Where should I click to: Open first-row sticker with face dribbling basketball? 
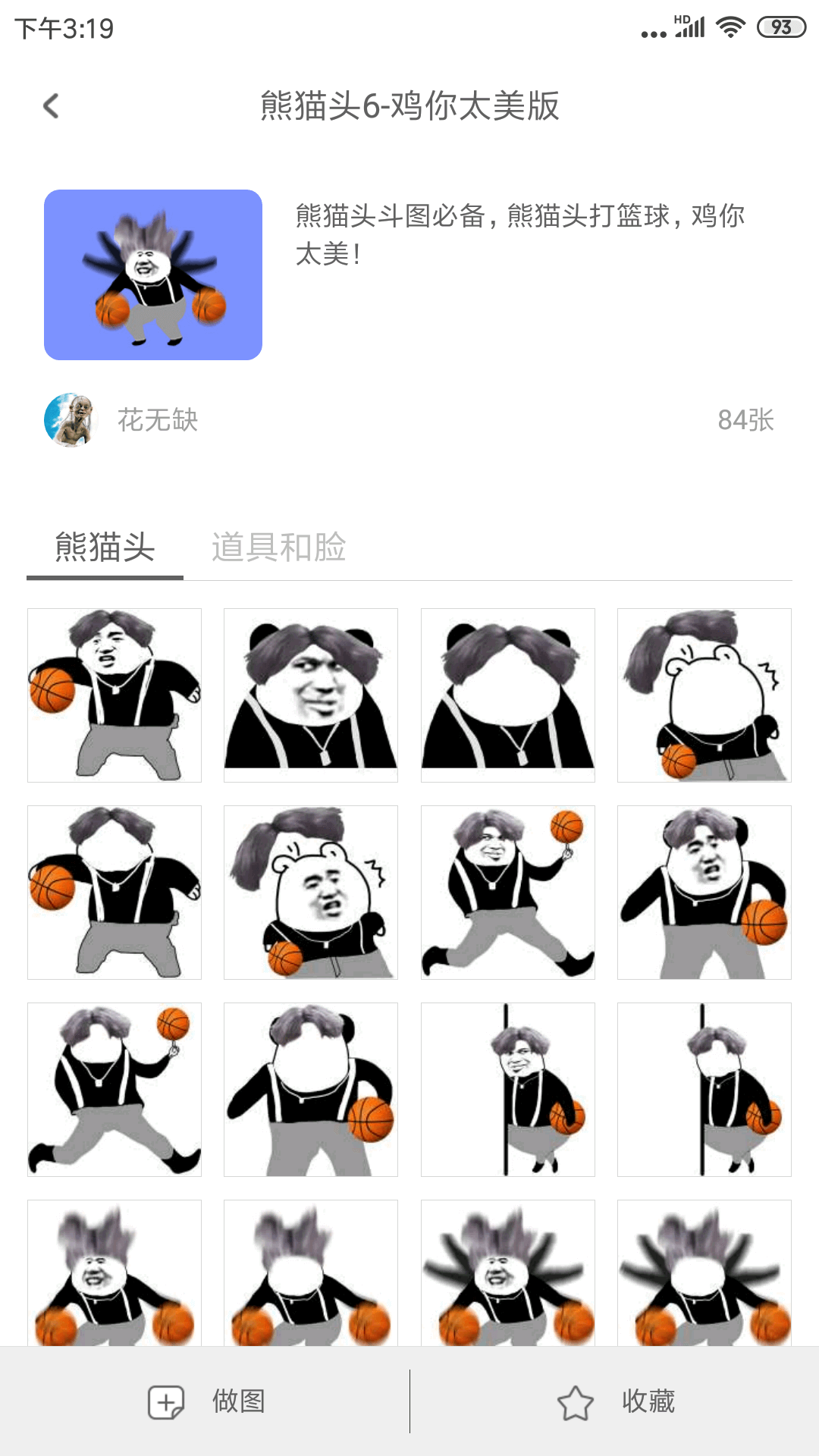pyautogui.click(x=115, y=695)
